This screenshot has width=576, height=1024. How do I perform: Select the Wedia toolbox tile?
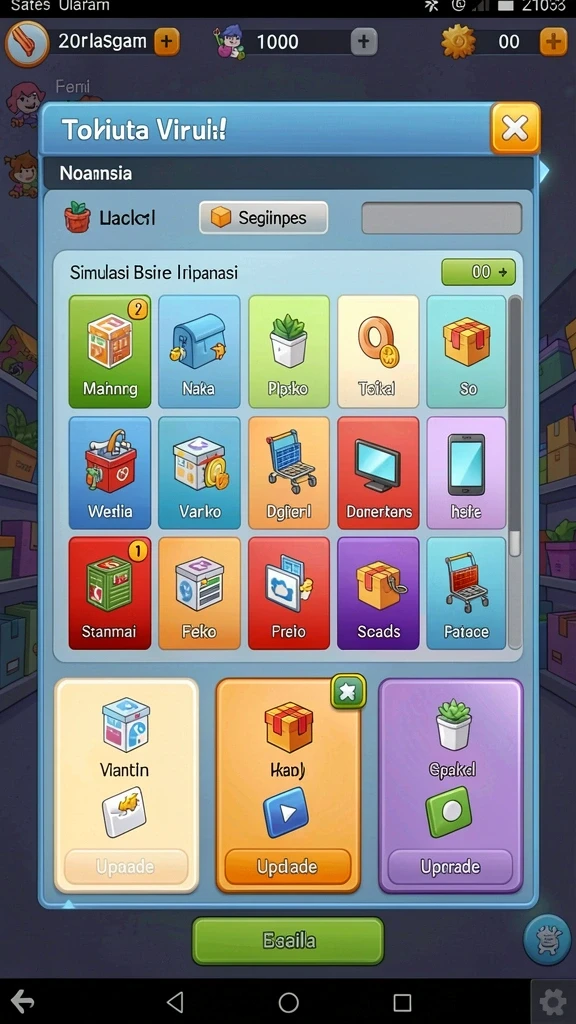pos(110,473)
